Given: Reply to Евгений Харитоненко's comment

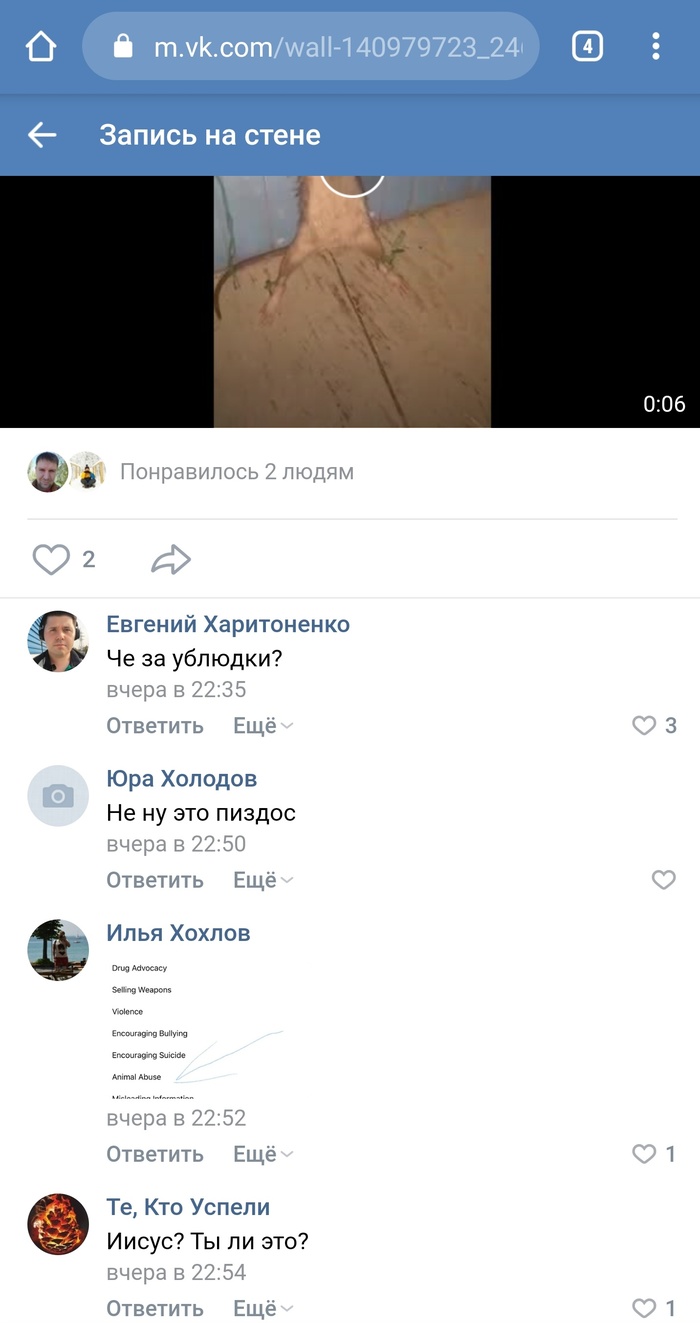Looking at the screenshot, I should 155,726.
